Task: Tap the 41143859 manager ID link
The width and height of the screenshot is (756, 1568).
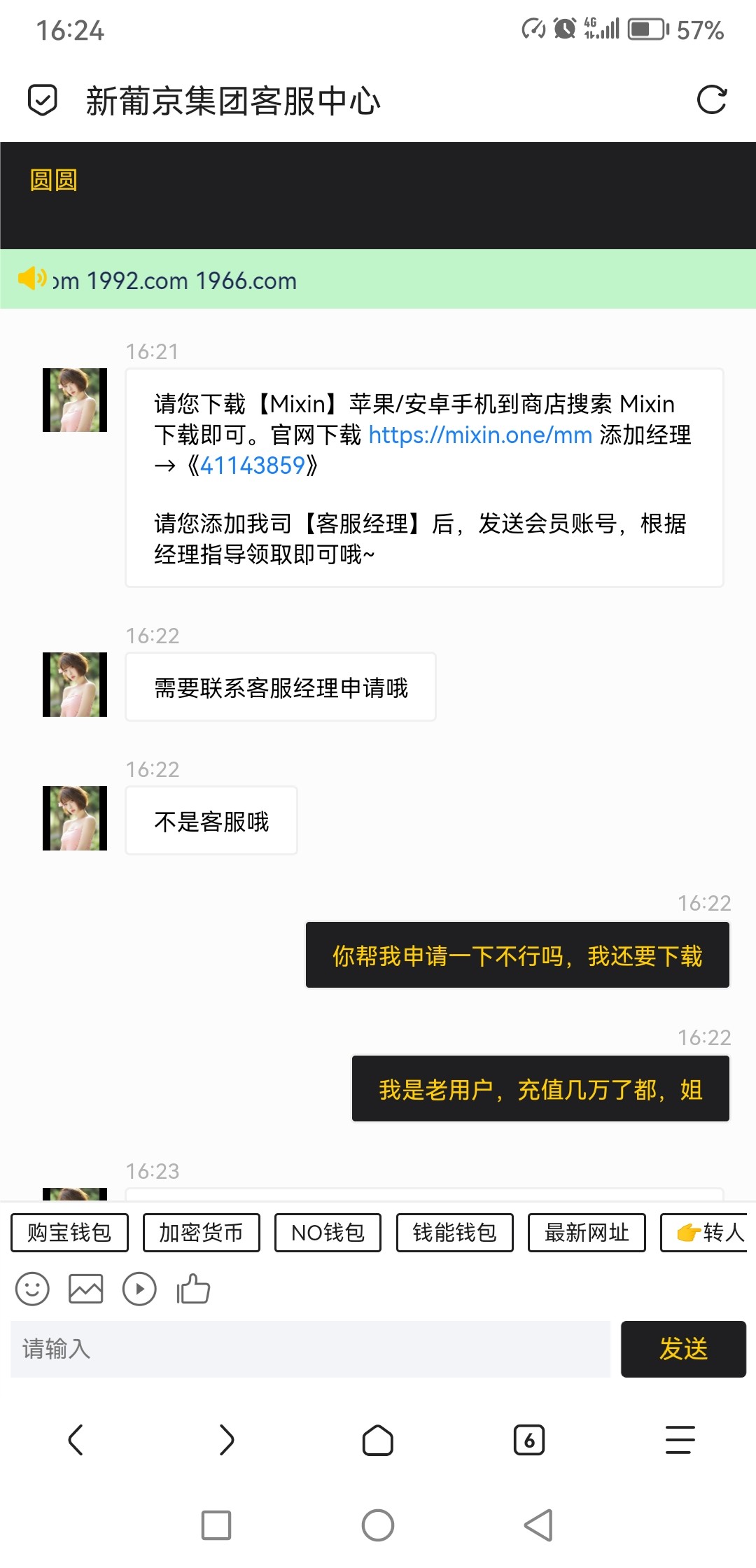Action: [x=253, y=465]
